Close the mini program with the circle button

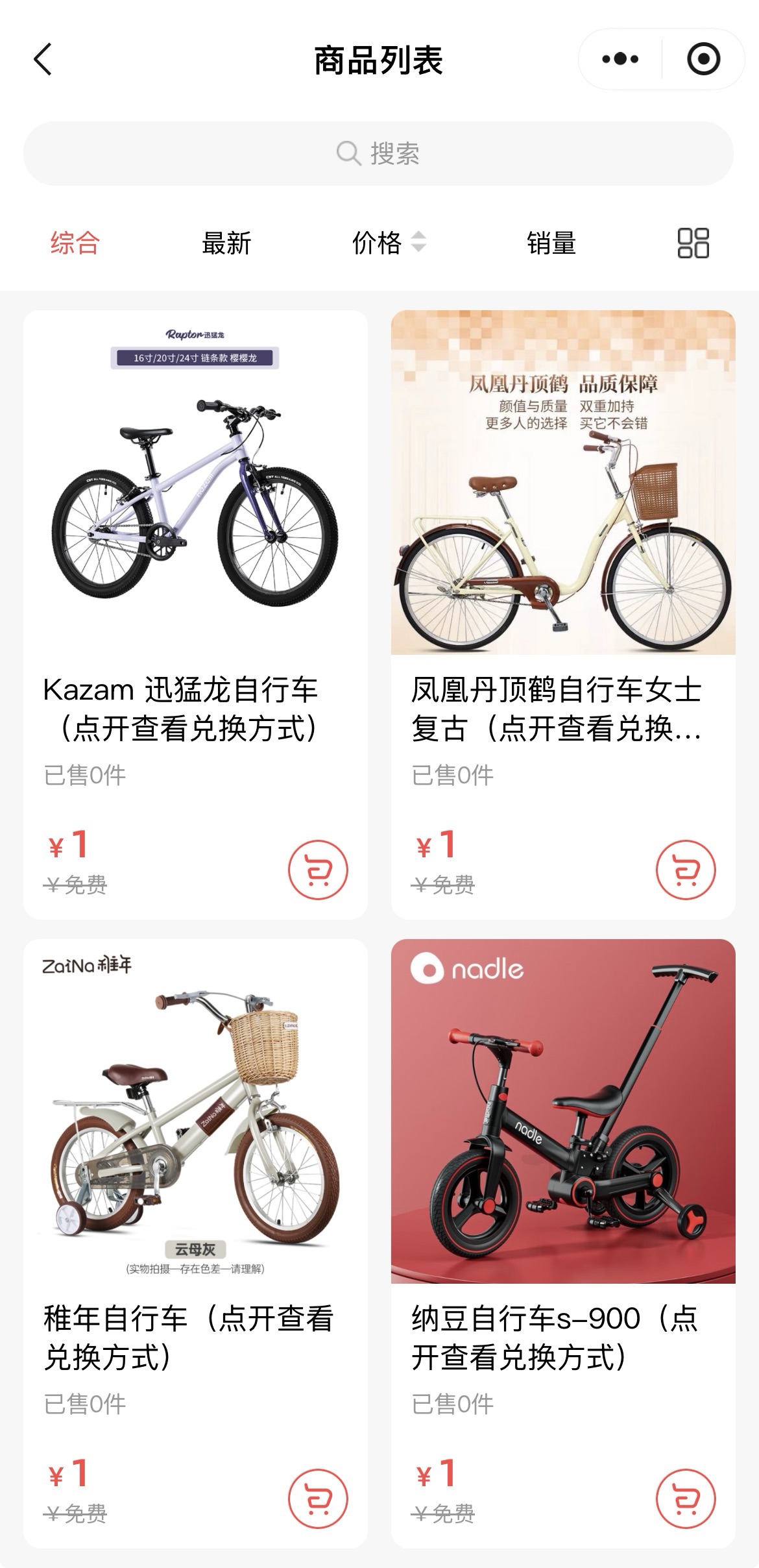(x=703, y=60)
